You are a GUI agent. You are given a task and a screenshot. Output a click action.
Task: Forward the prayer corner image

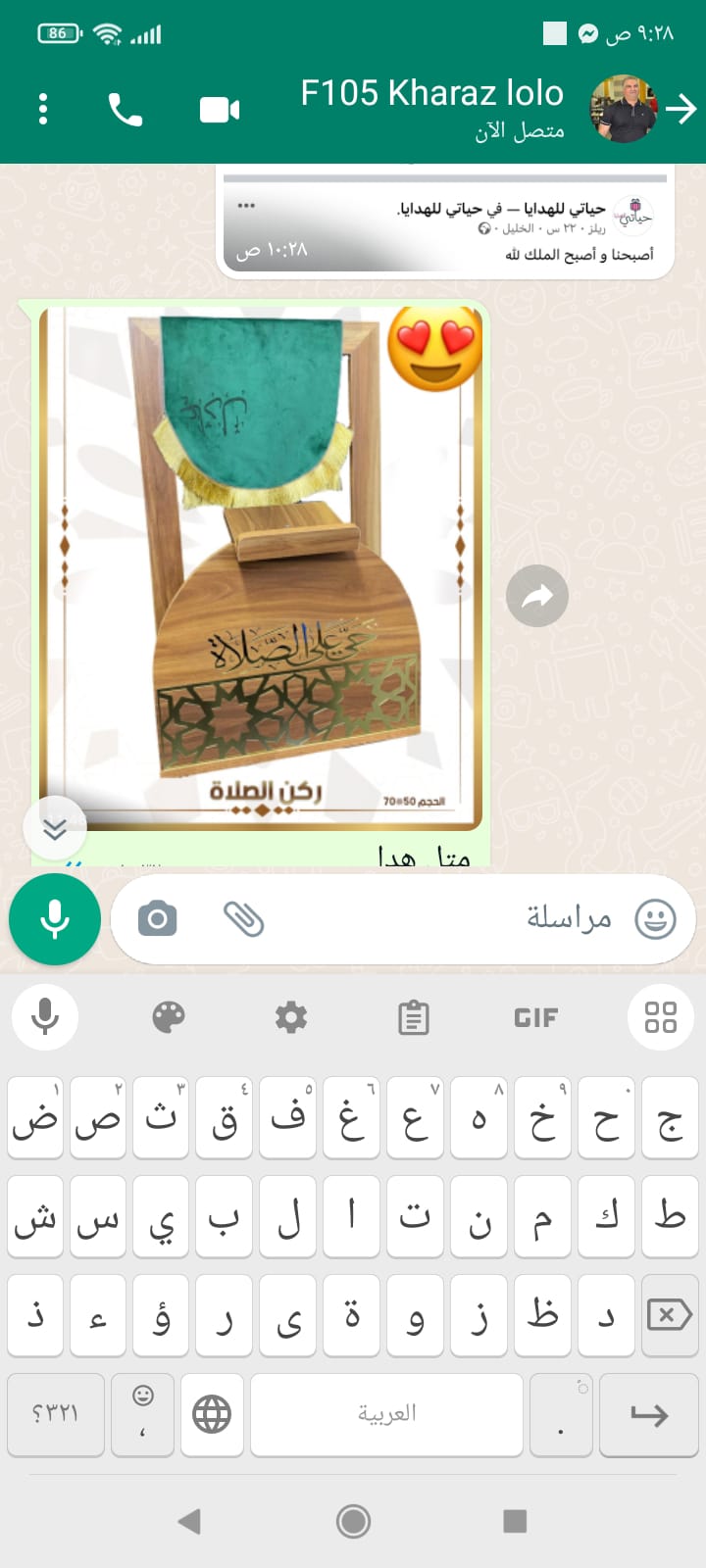(x=537, y=596)
